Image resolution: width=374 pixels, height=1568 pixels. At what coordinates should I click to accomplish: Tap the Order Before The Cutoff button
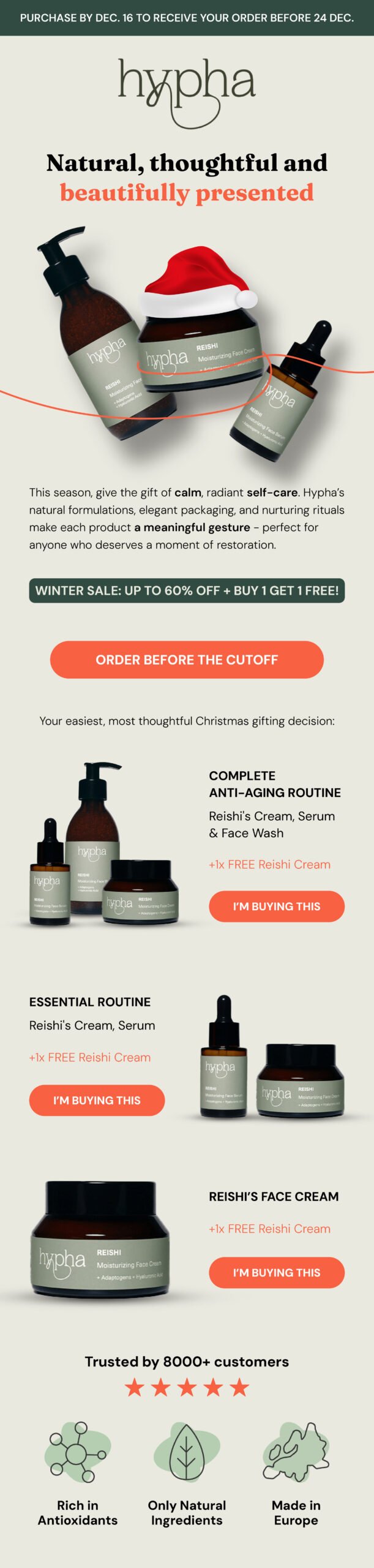tap(187, 660)
